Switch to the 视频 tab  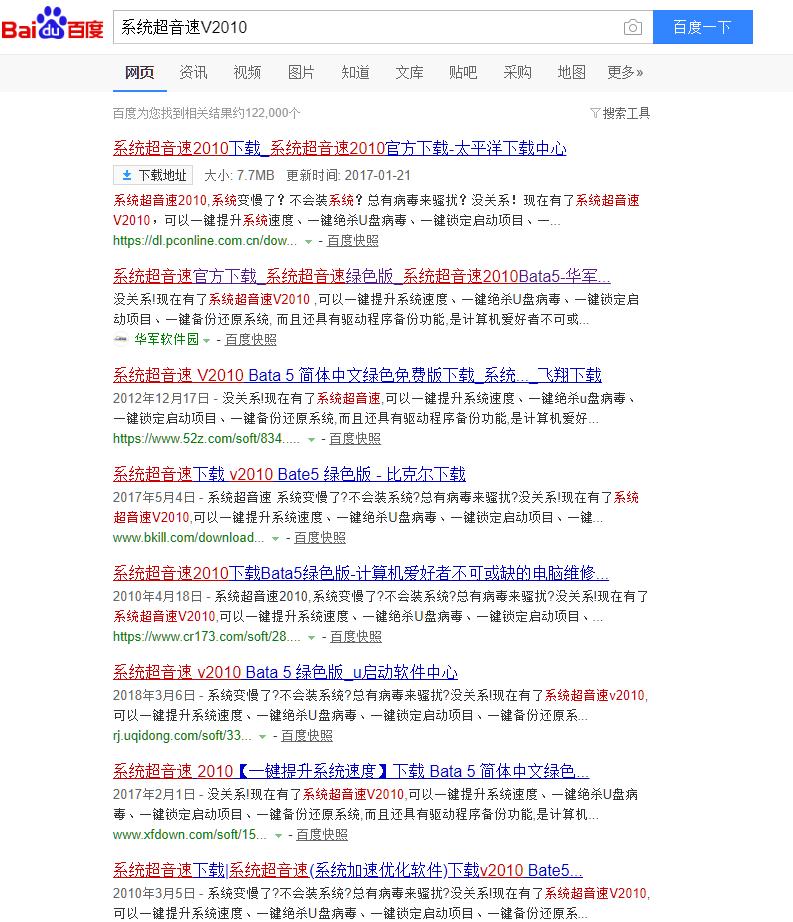[247, 73]
